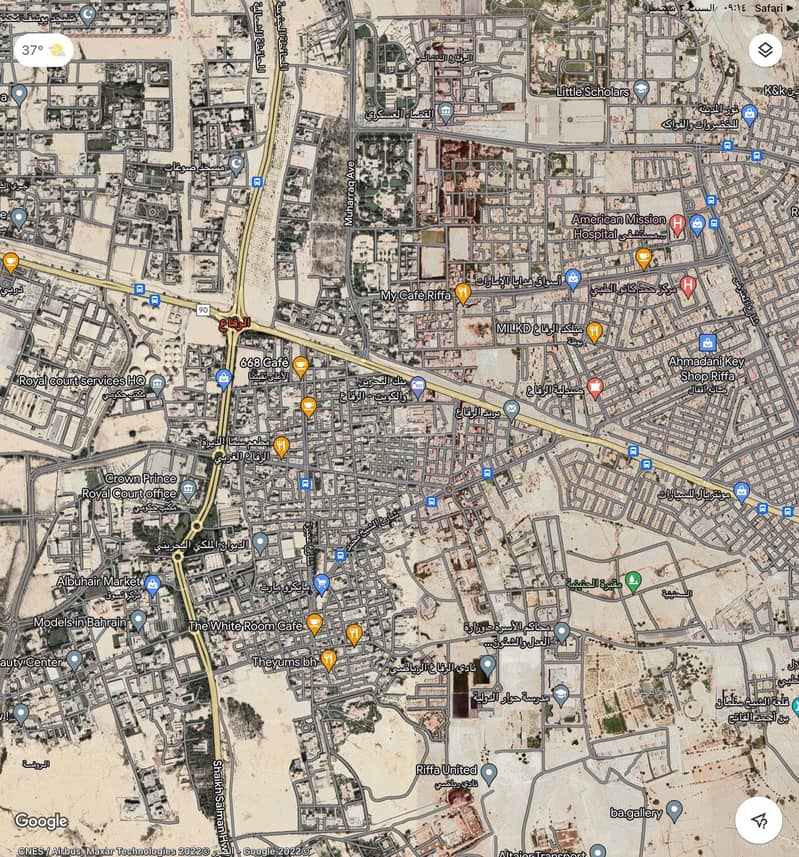799x857 pixels.
Task: Select the Little Scholars place label
Action: (592, 89)
